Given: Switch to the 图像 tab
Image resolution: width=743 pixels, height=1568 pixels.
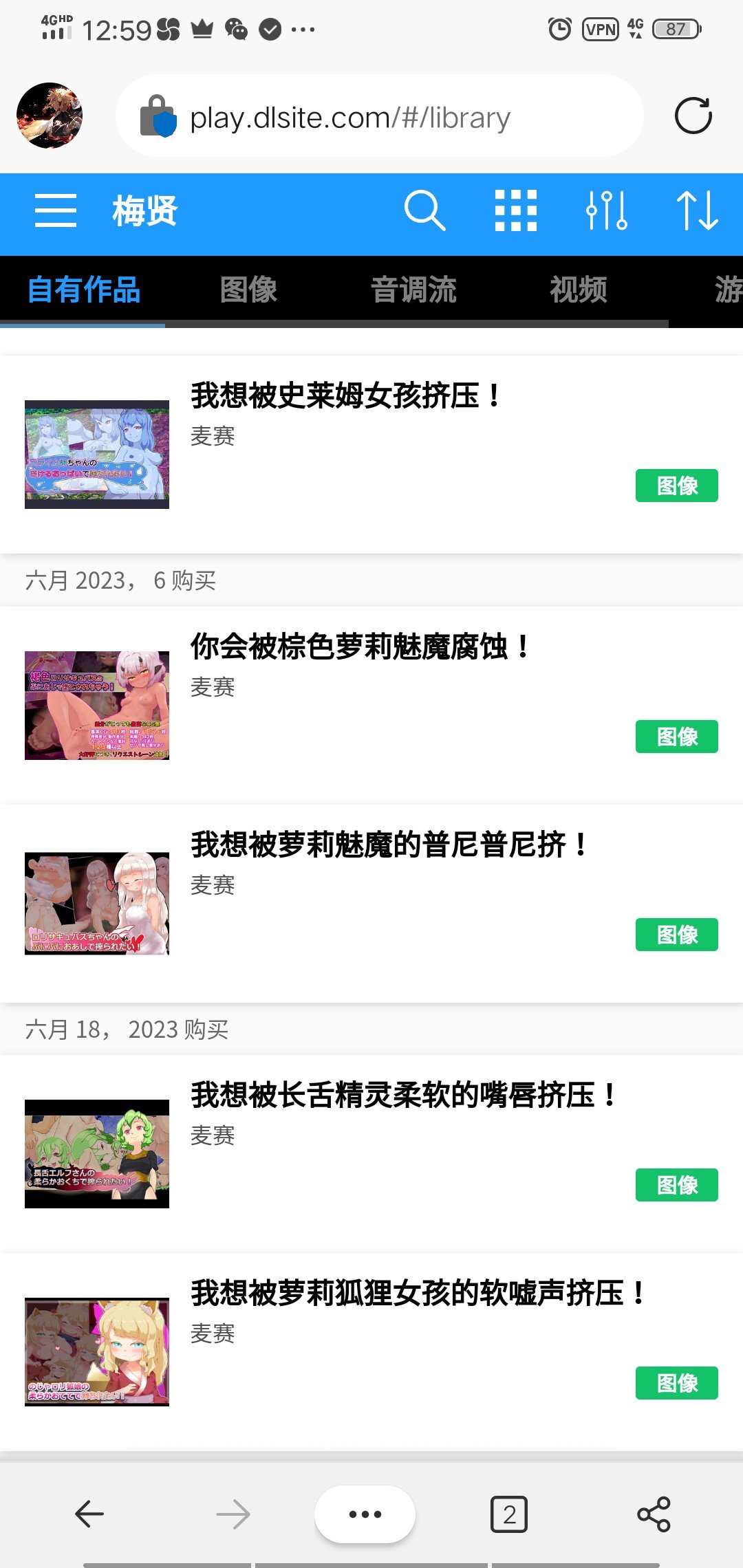Looking at the screenshot, I should [x=248, y=290].
